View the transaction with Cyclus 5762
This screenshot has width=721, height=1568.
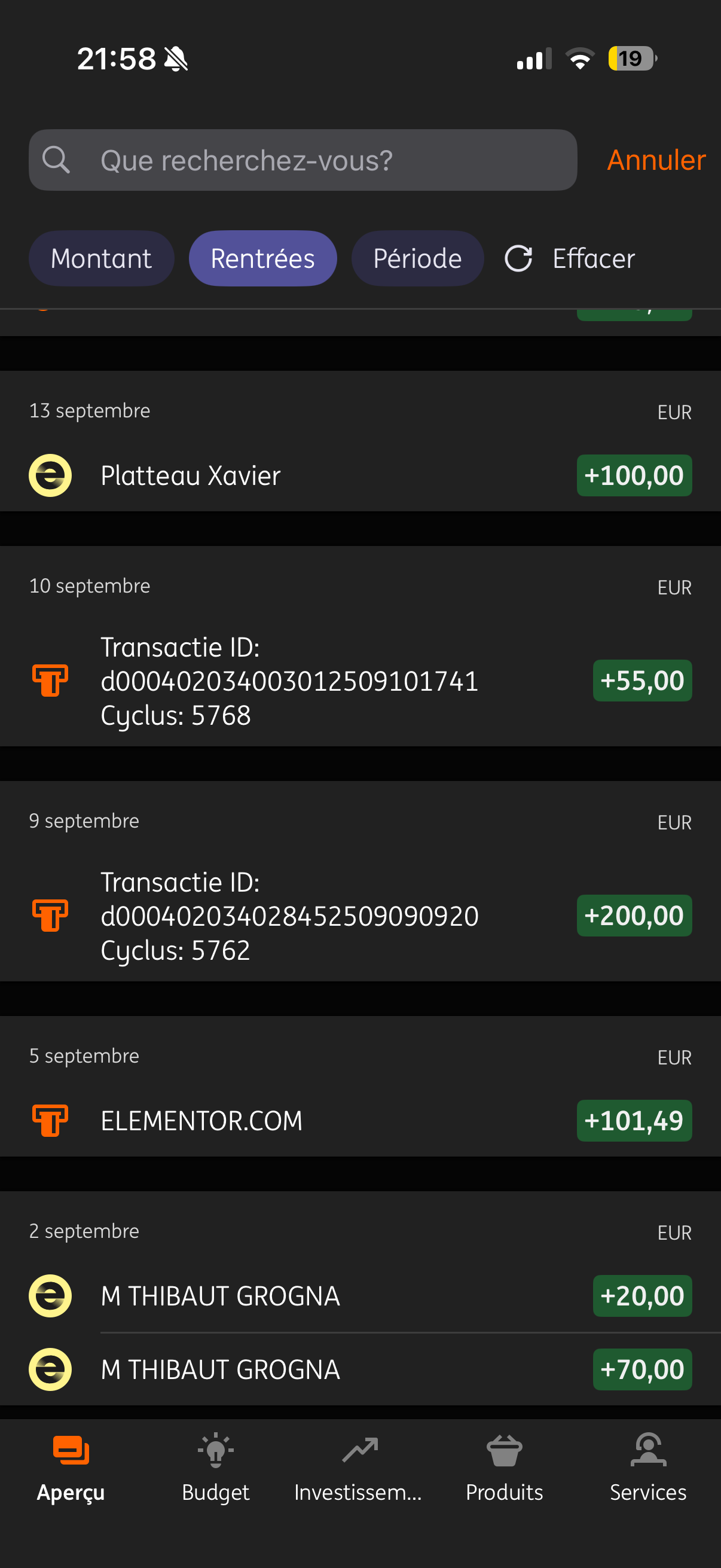click(x=360, y=916)
